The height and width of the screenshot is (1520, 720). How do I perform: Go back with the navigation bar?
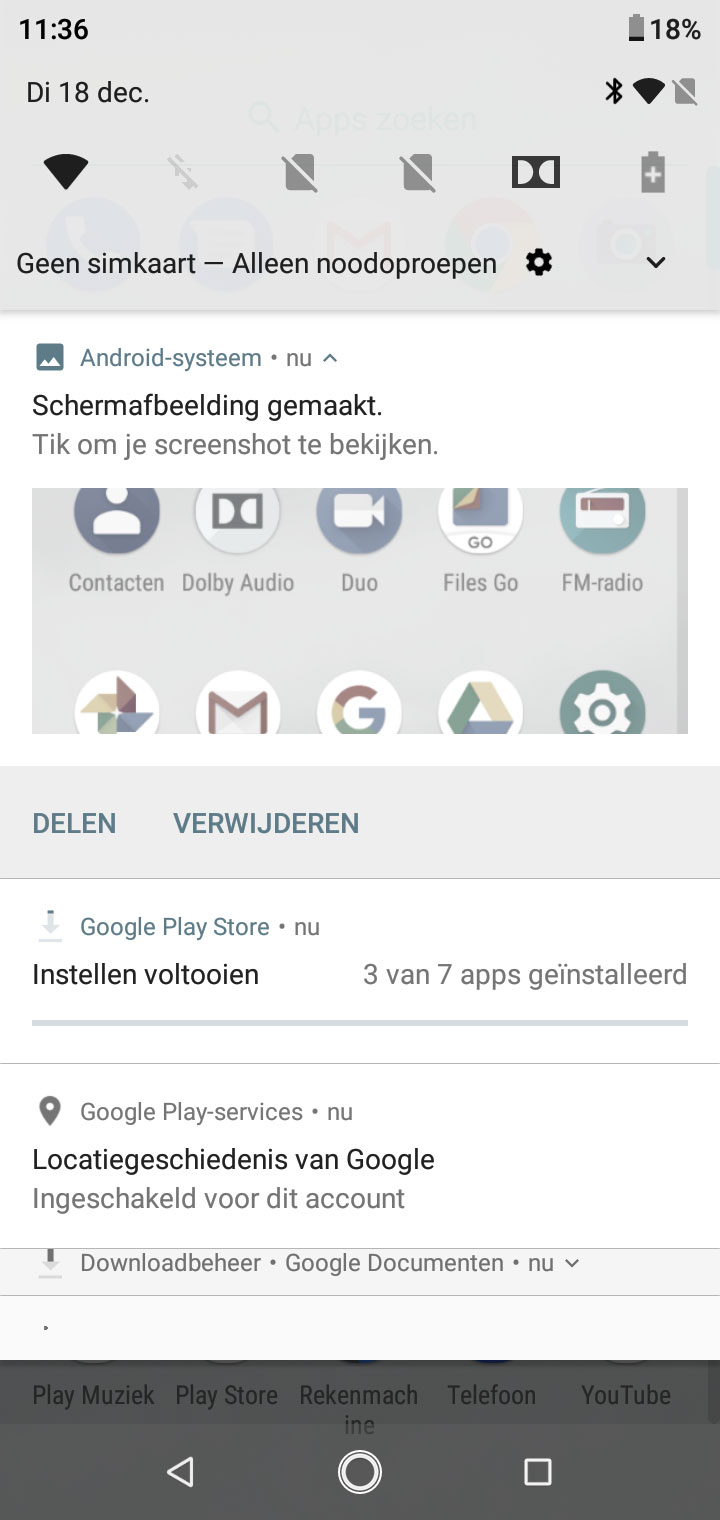[x=180, y=1471]
